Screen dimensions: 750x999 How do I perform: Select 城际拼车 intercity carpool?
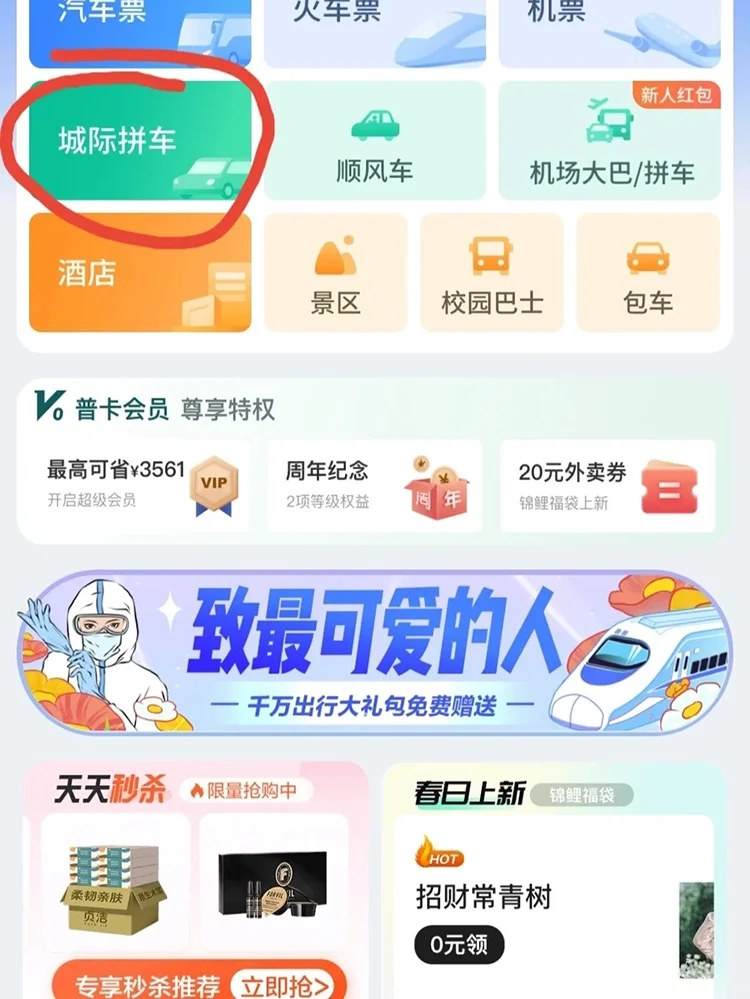140,141
